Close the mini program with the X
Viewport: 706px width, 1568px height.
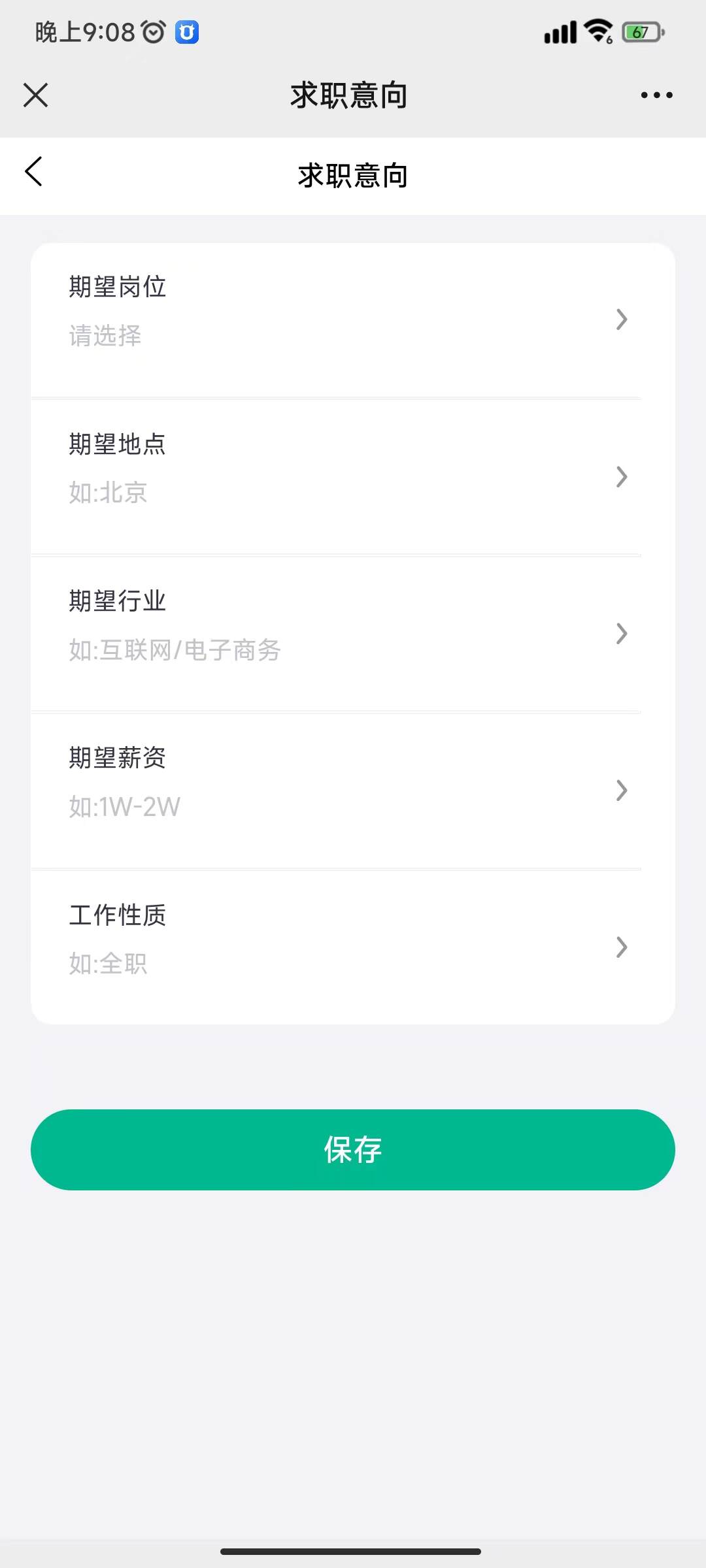tap(35, 95)
